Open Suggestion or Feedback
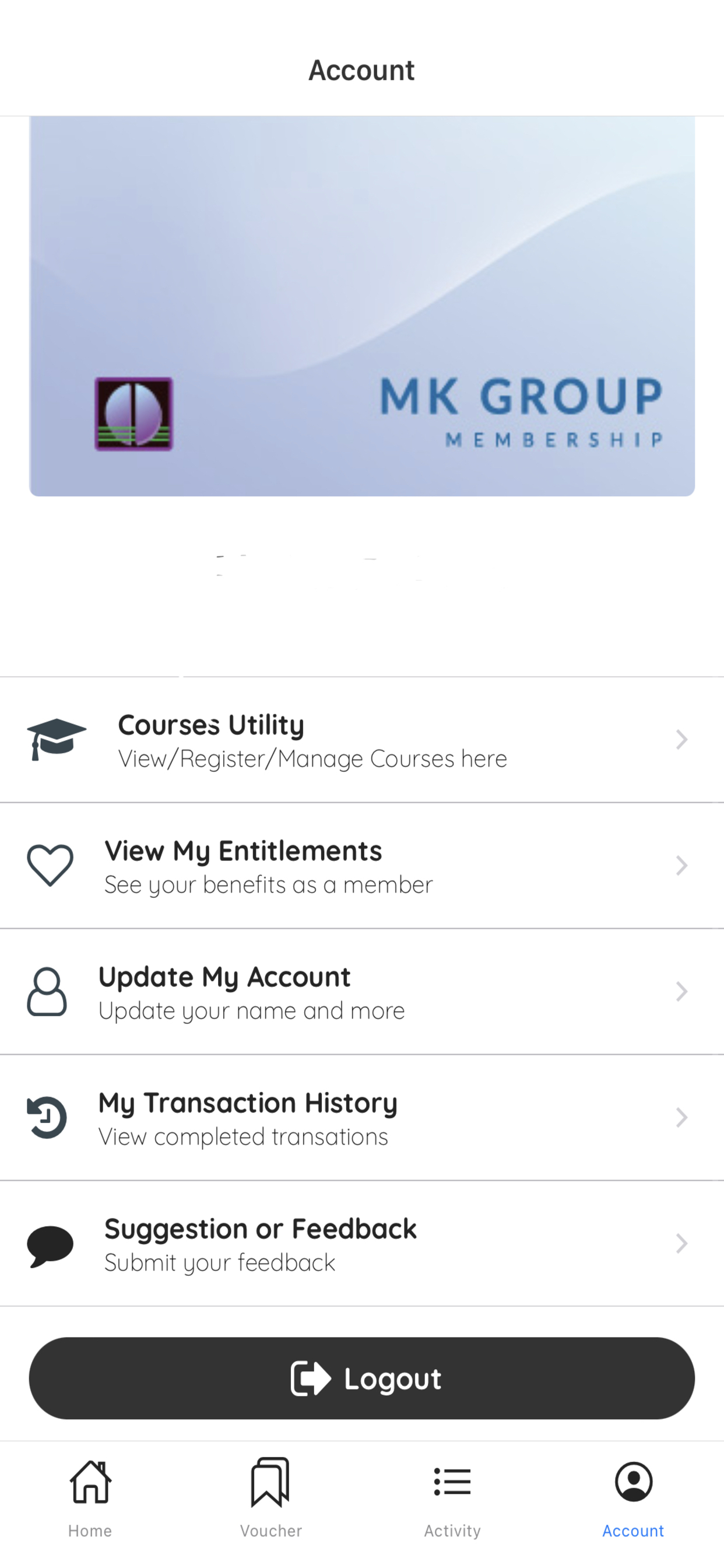 tap(362, 1244)
